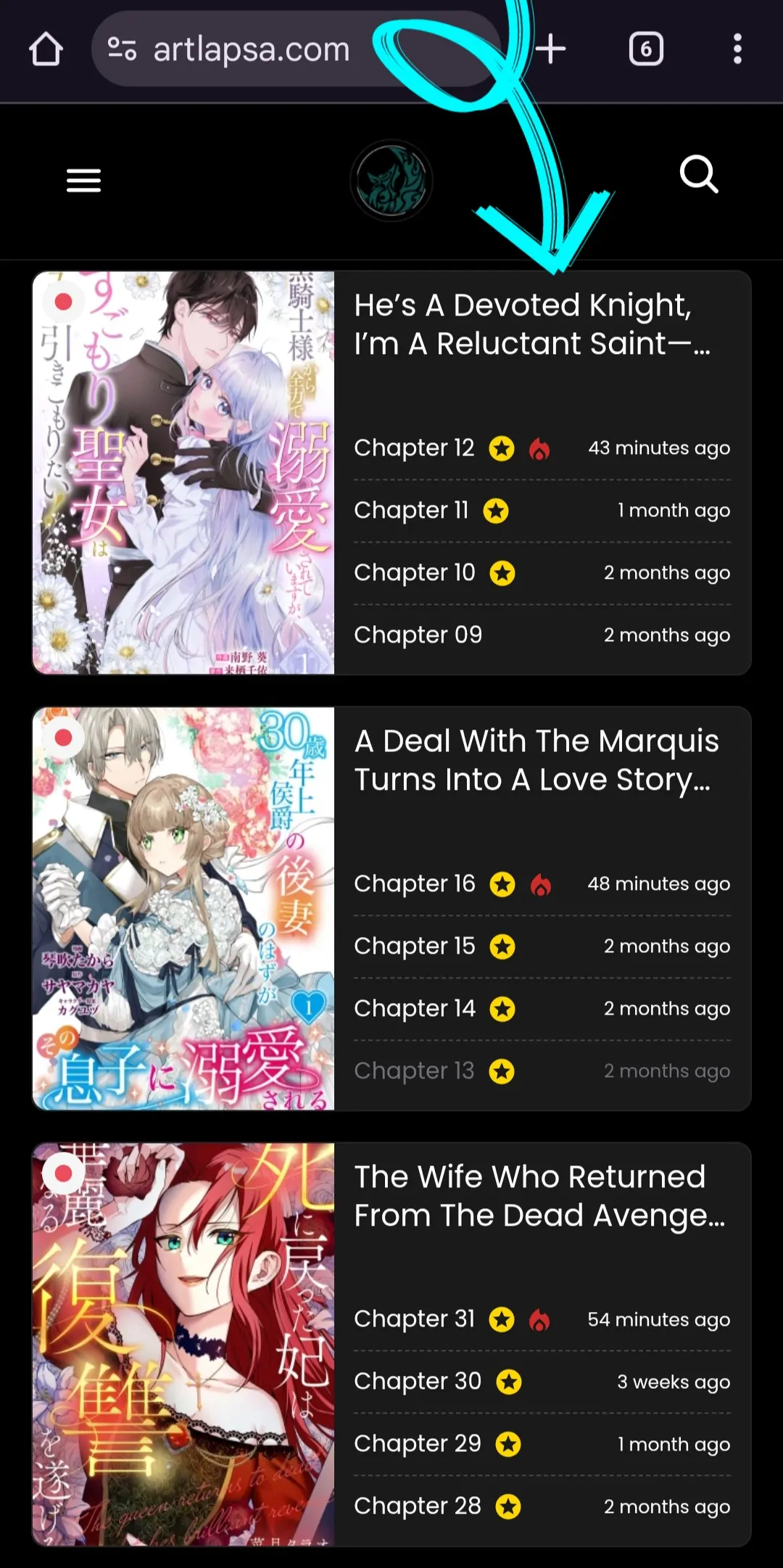
Task: Open Chapter 30 from 3 weeks ago
Action: point(417,1382)
